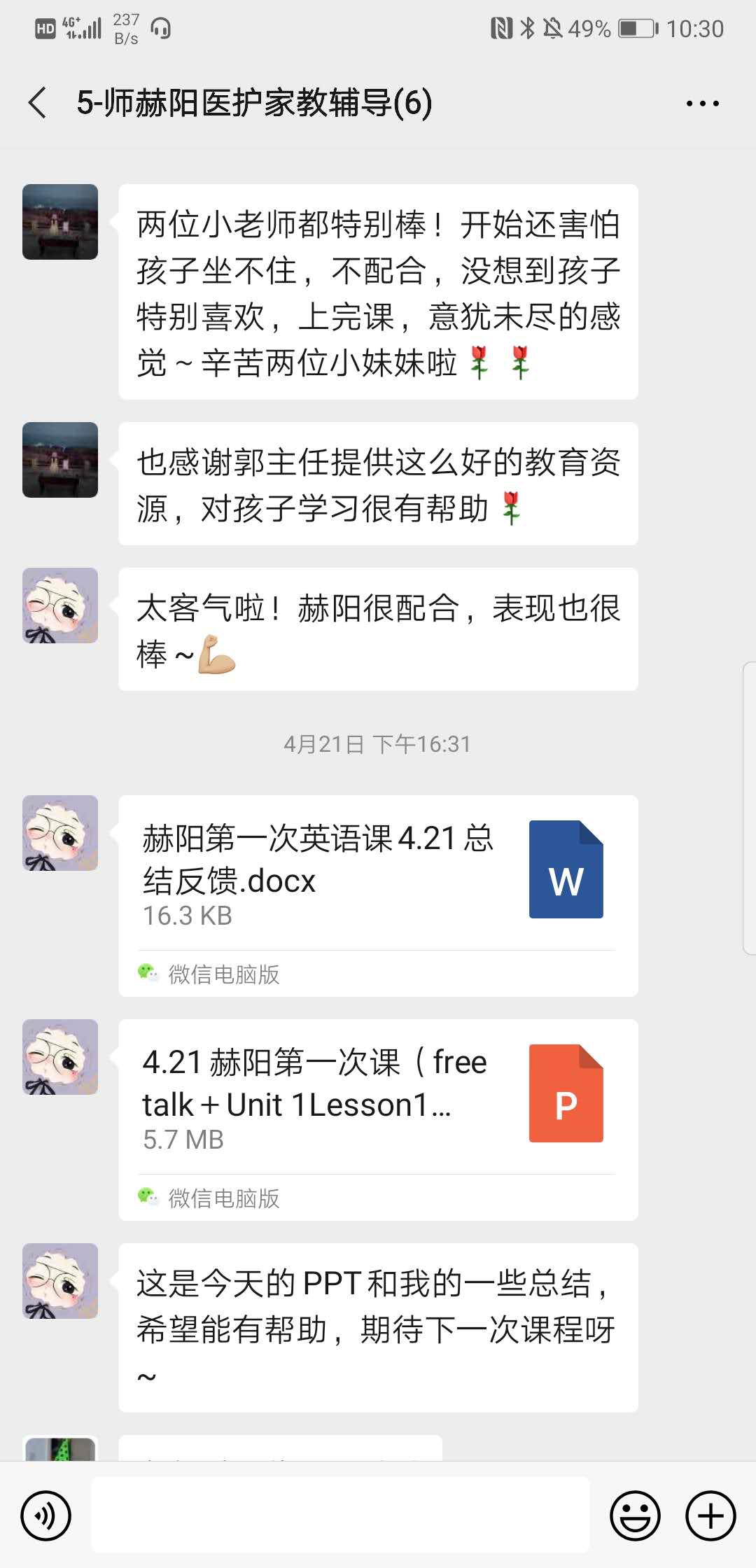Screen dimensions: 756x1568
Task: Focus the message text field
Action: click(x=340, y=1515)
